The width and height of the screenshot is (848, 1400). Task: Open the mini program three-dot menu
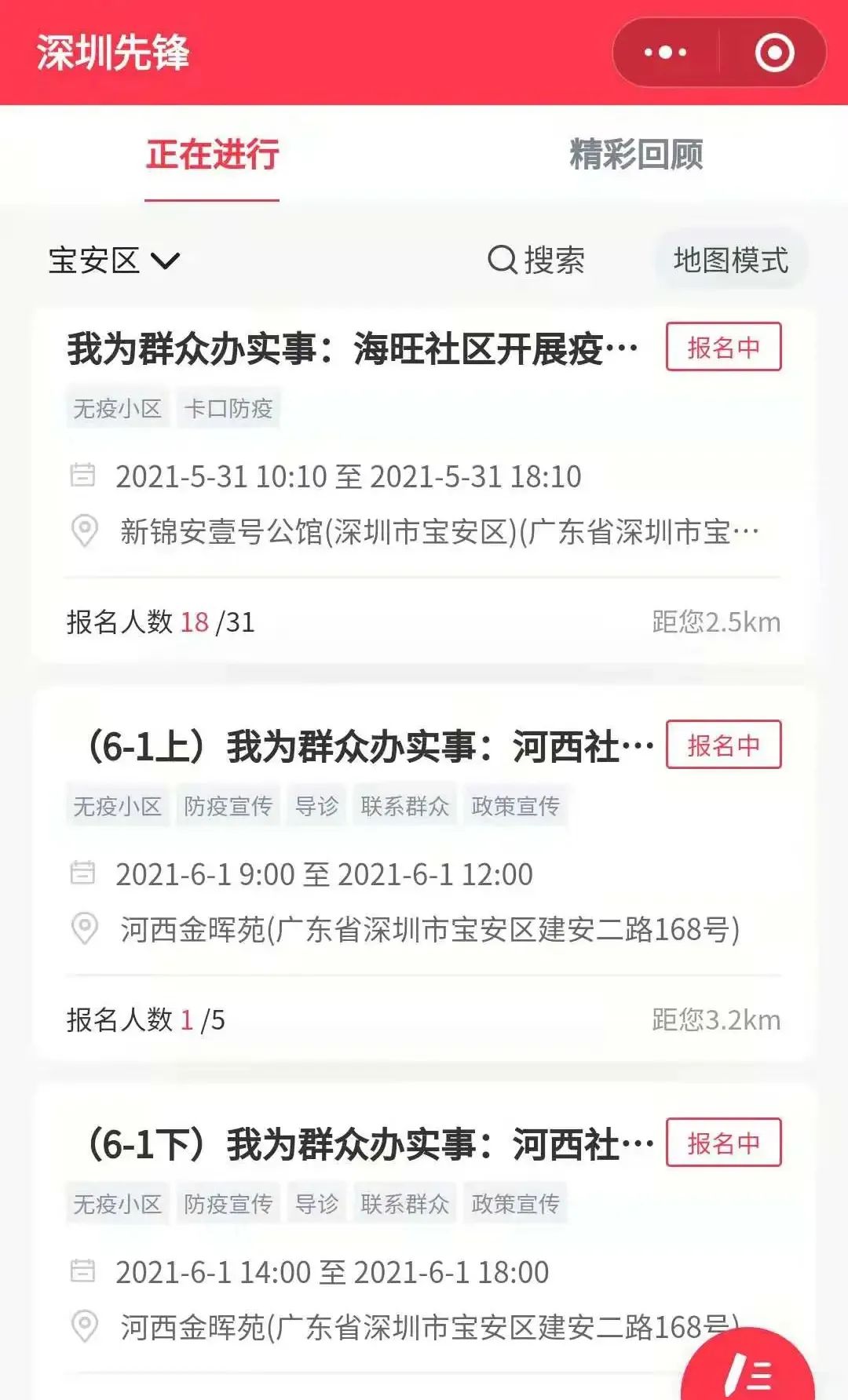tap(665, 53)
